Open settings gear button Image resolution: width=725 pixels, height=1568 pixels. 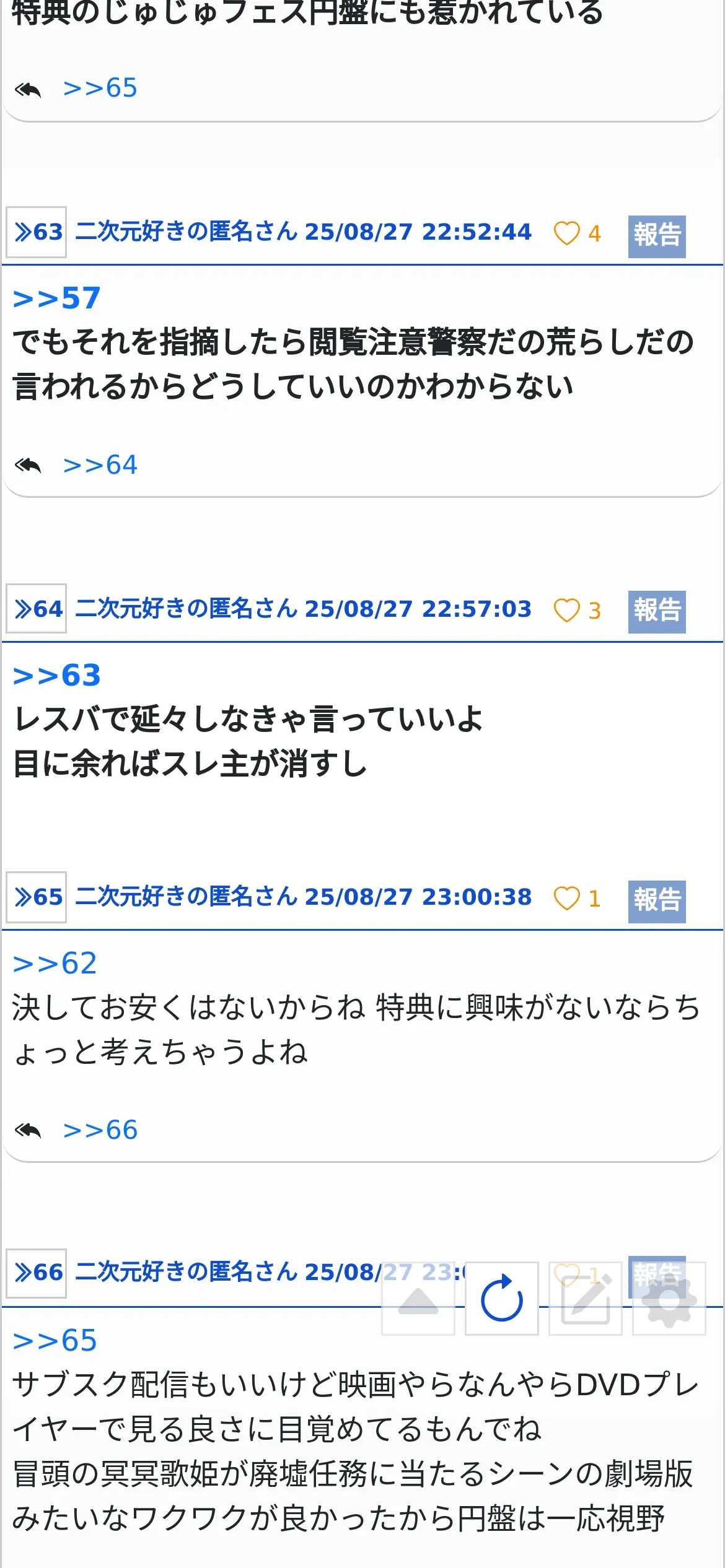[669, 1298]
